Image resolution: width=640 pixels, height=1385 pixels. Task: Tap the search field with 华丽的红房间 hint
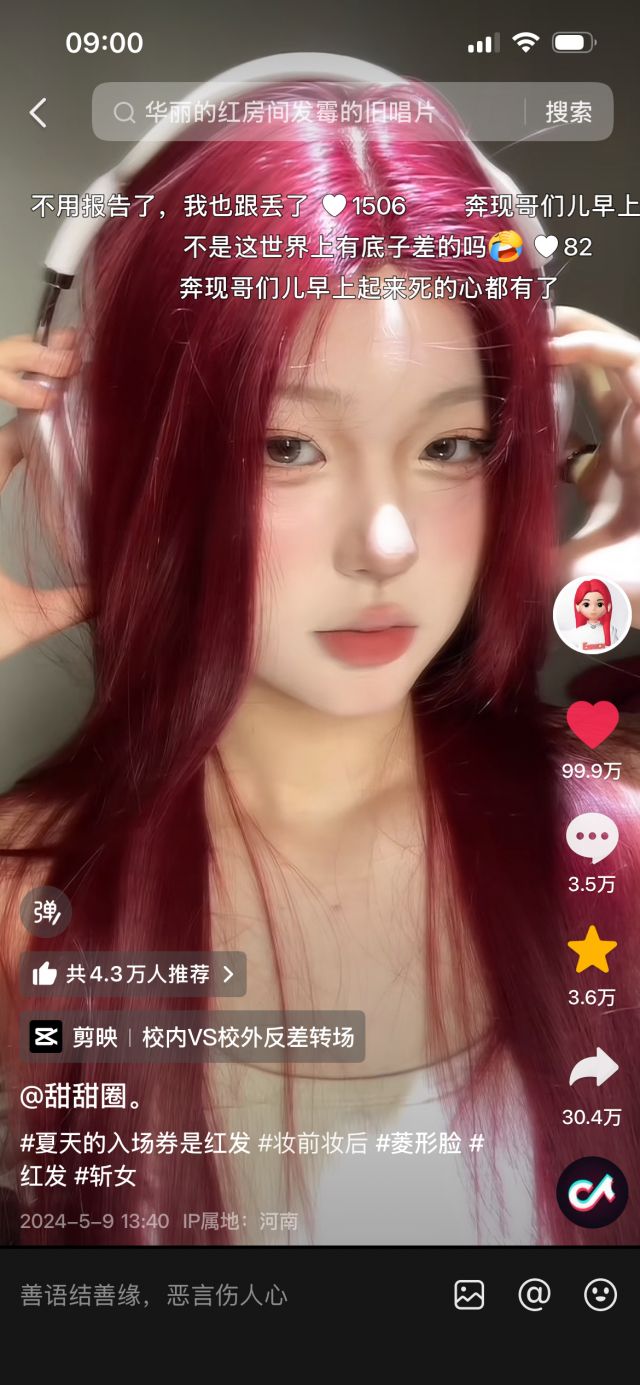click(x=310, y=112)
